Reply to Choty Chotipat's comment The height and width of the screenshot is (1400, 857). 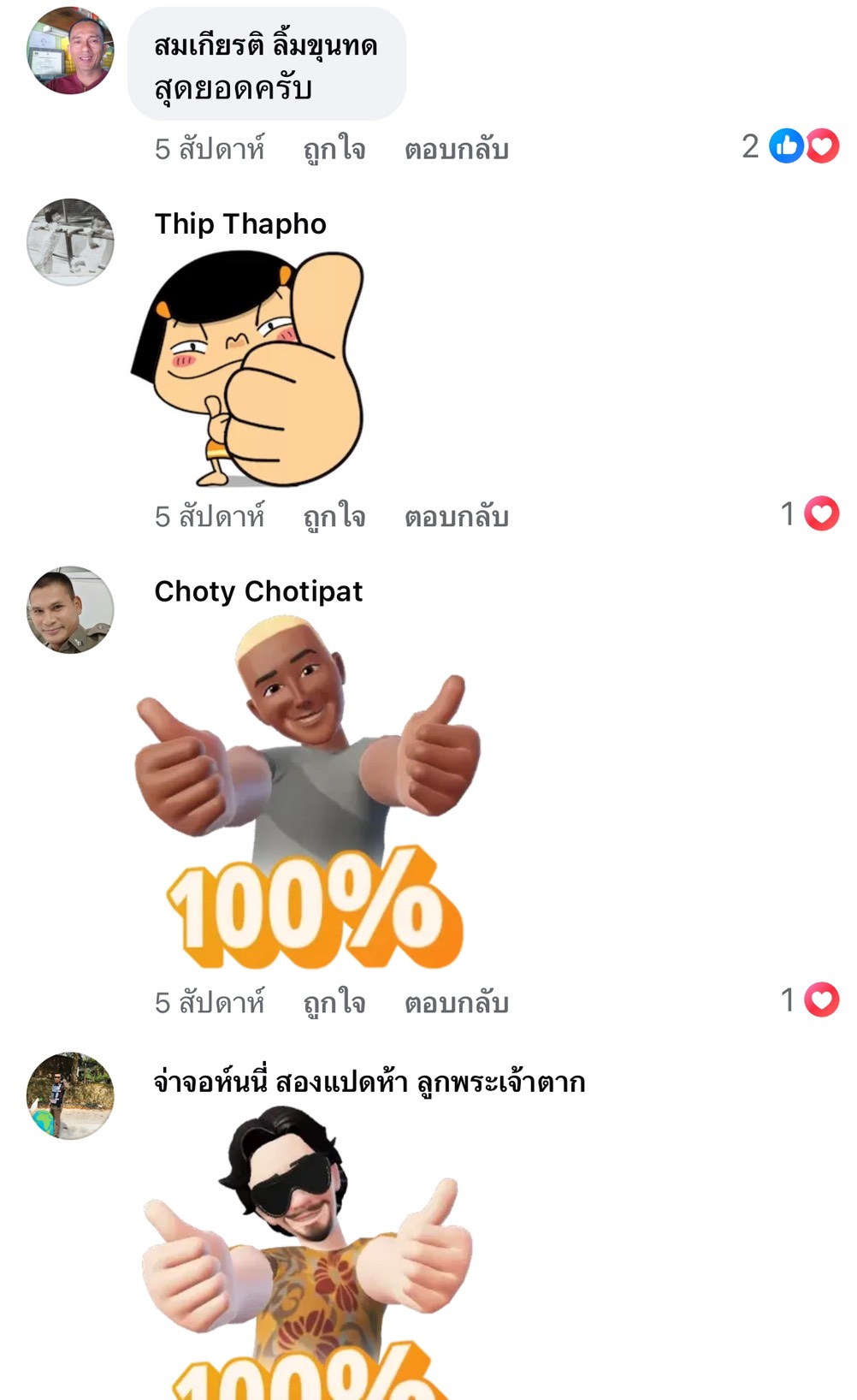coord(456,1002)
